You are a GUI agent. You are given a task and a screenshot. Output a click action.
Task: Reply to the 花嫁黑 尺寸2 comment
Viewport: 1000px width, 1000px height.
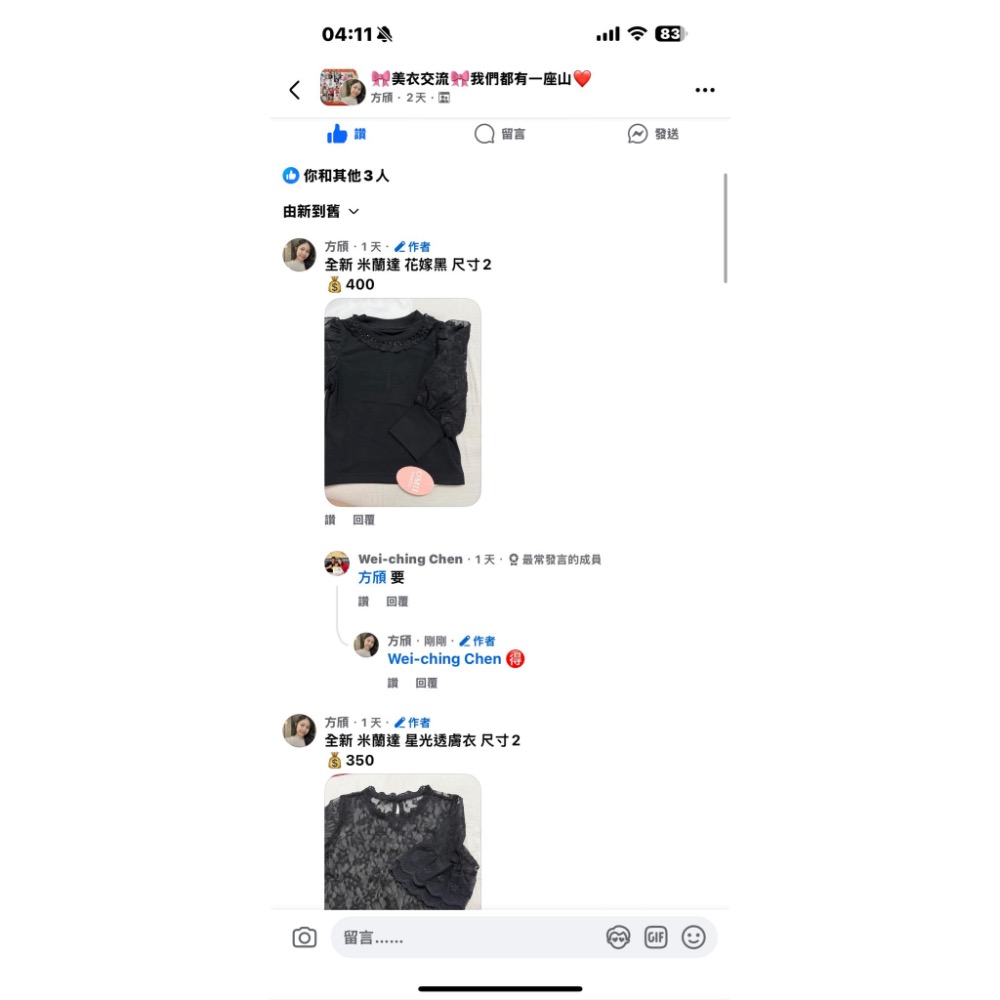(x=364, y=520)
